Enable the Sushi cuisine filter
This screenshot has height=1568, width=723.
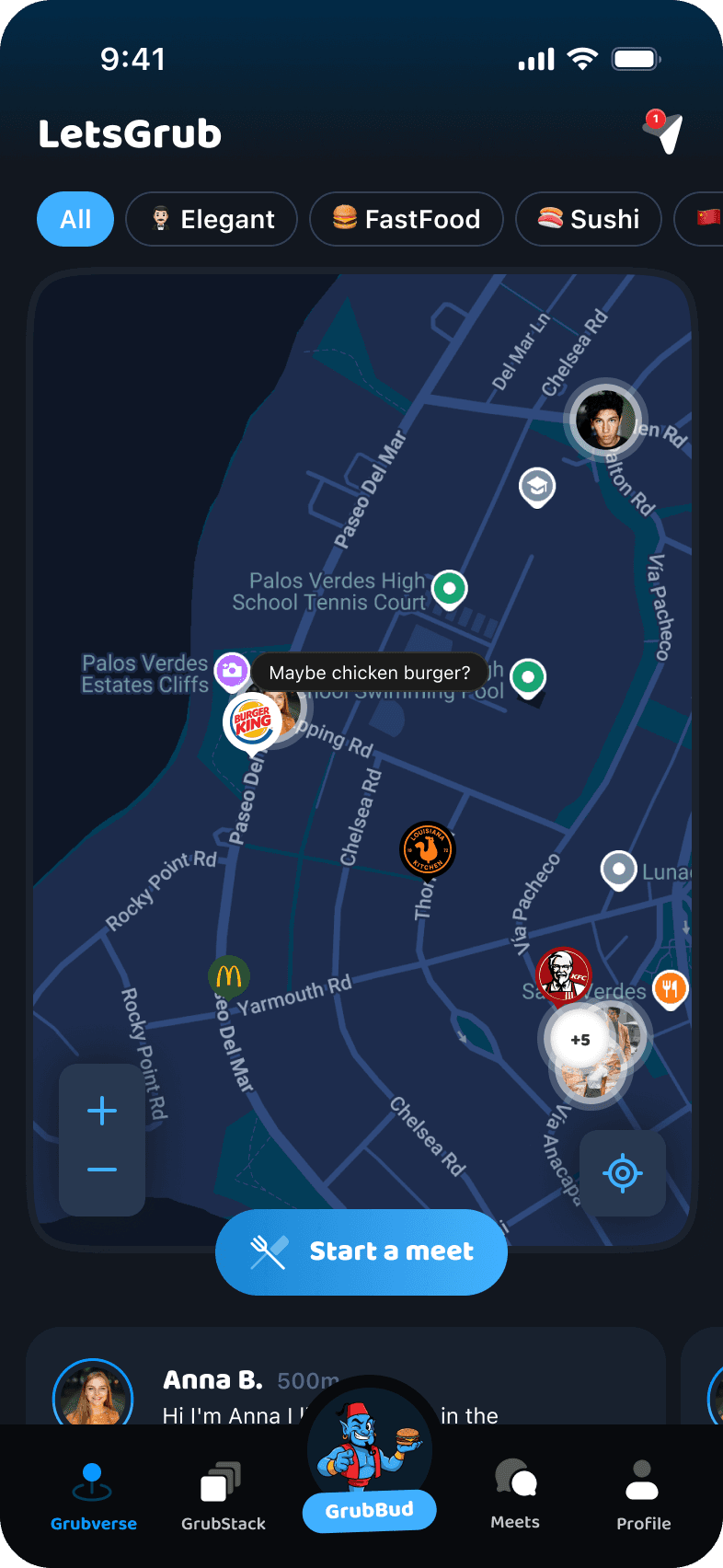(588, 219)
